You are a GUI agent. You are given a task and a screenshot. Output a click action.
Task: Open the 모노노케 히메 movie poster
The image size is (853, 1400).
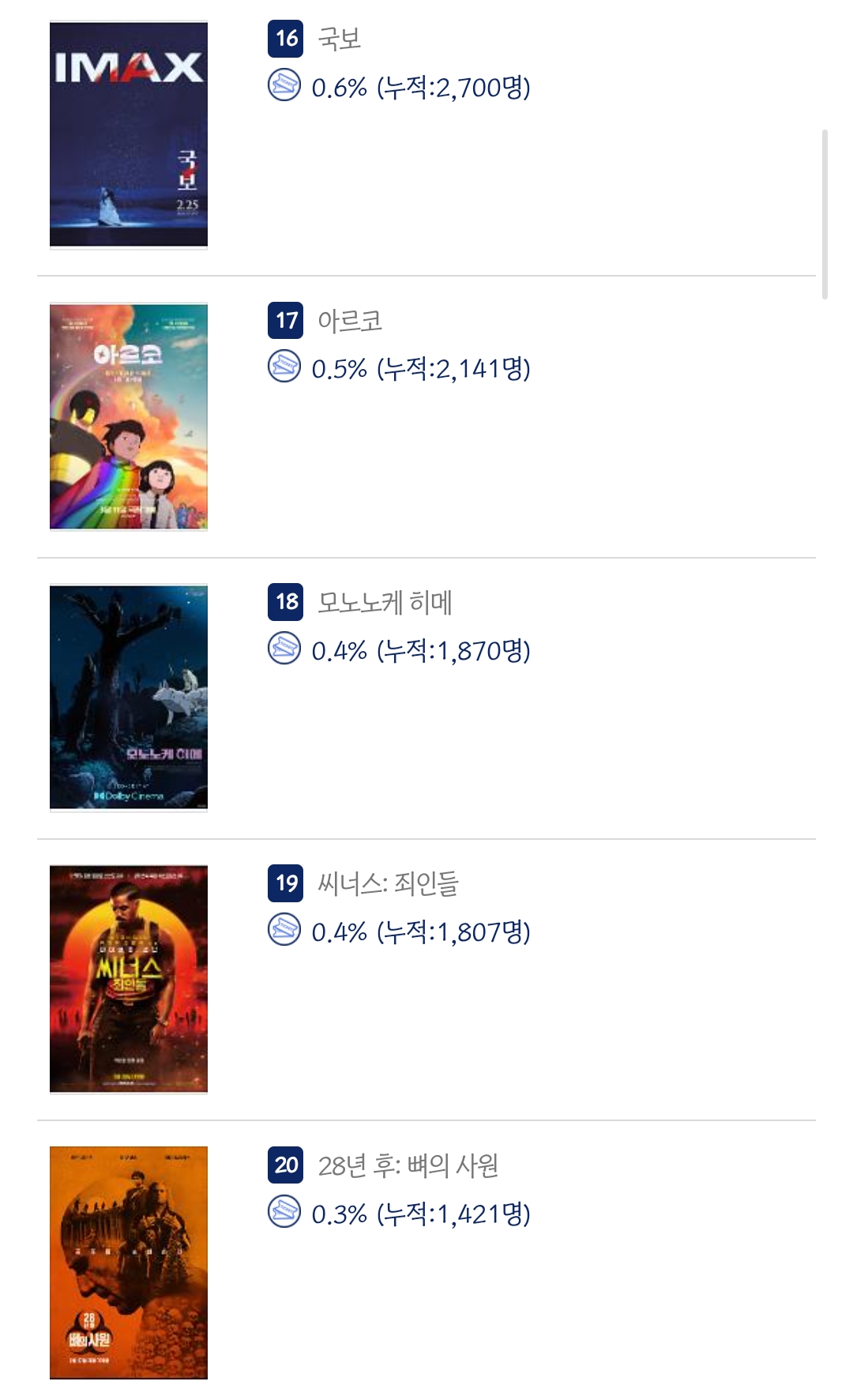(129, 698)
